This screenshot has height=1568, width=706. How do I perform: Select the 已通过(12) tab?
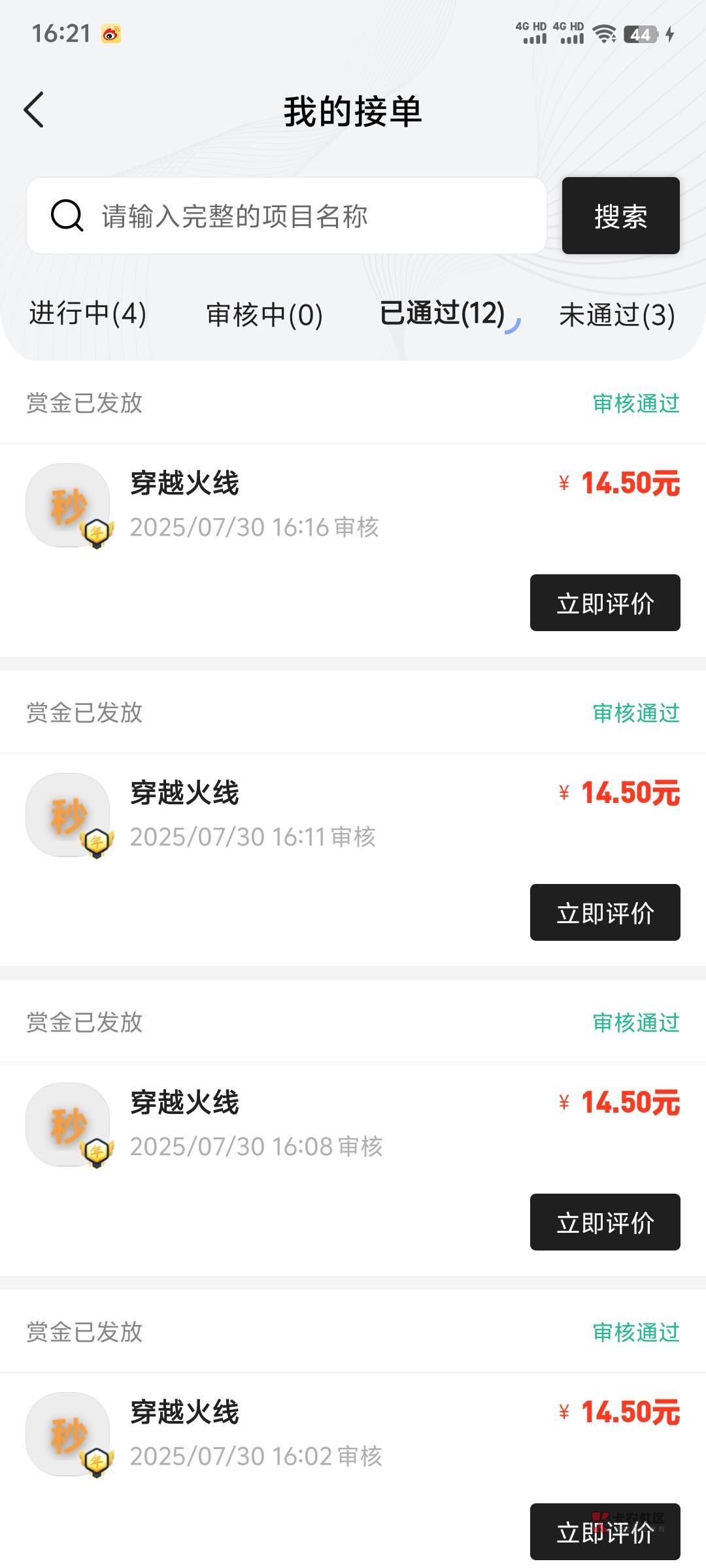point(443,314)
